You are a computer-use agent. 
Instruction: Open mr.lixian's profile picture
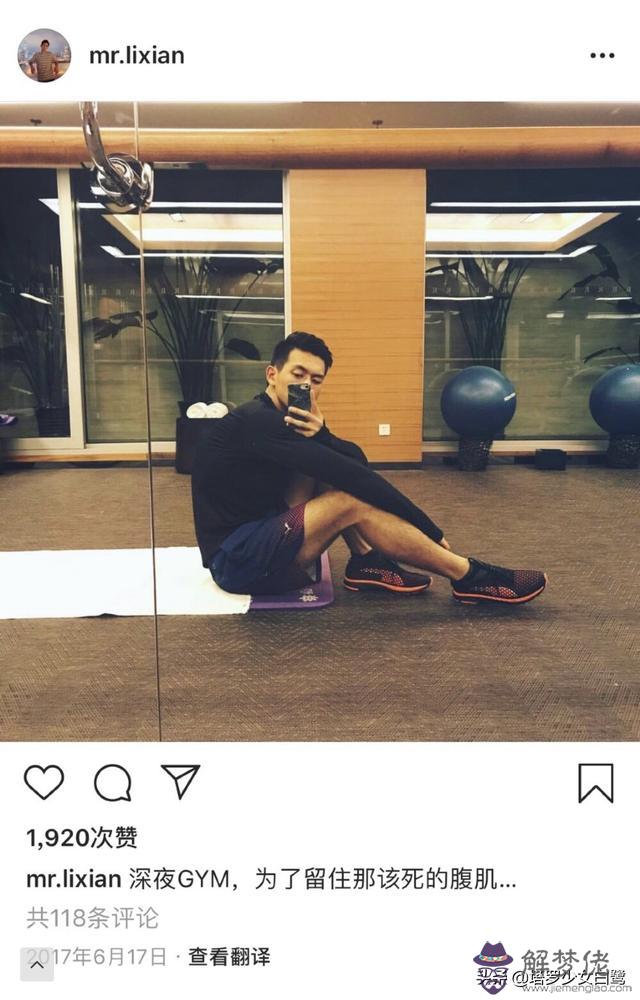pyautogui.click(x=44, y=55)
